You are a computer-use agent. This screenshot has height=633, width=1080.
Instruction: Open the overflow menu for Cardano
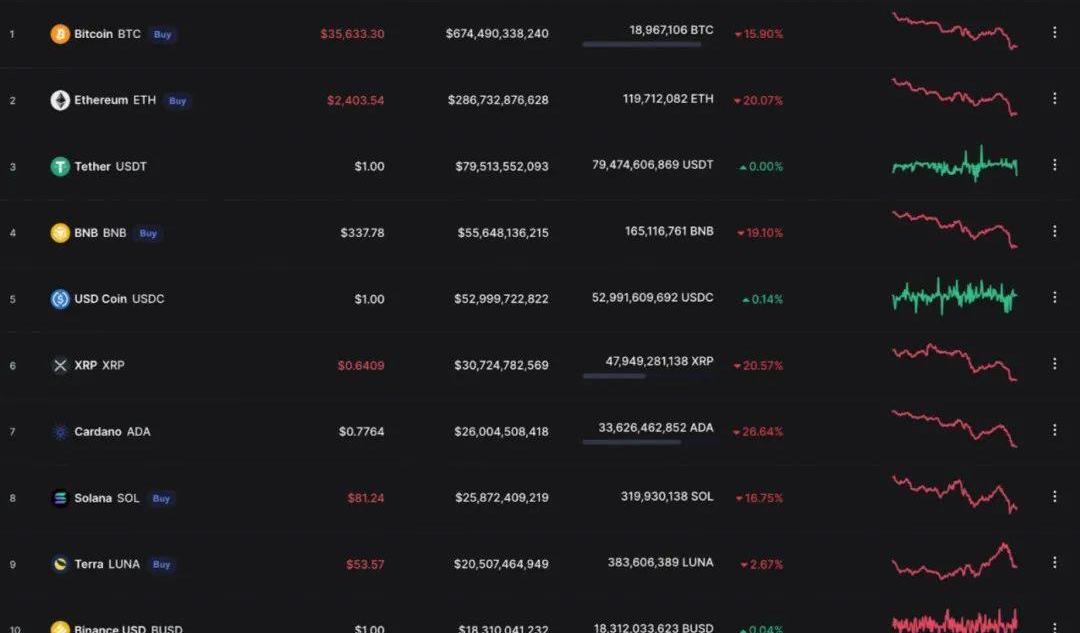tap(1054, 430)
